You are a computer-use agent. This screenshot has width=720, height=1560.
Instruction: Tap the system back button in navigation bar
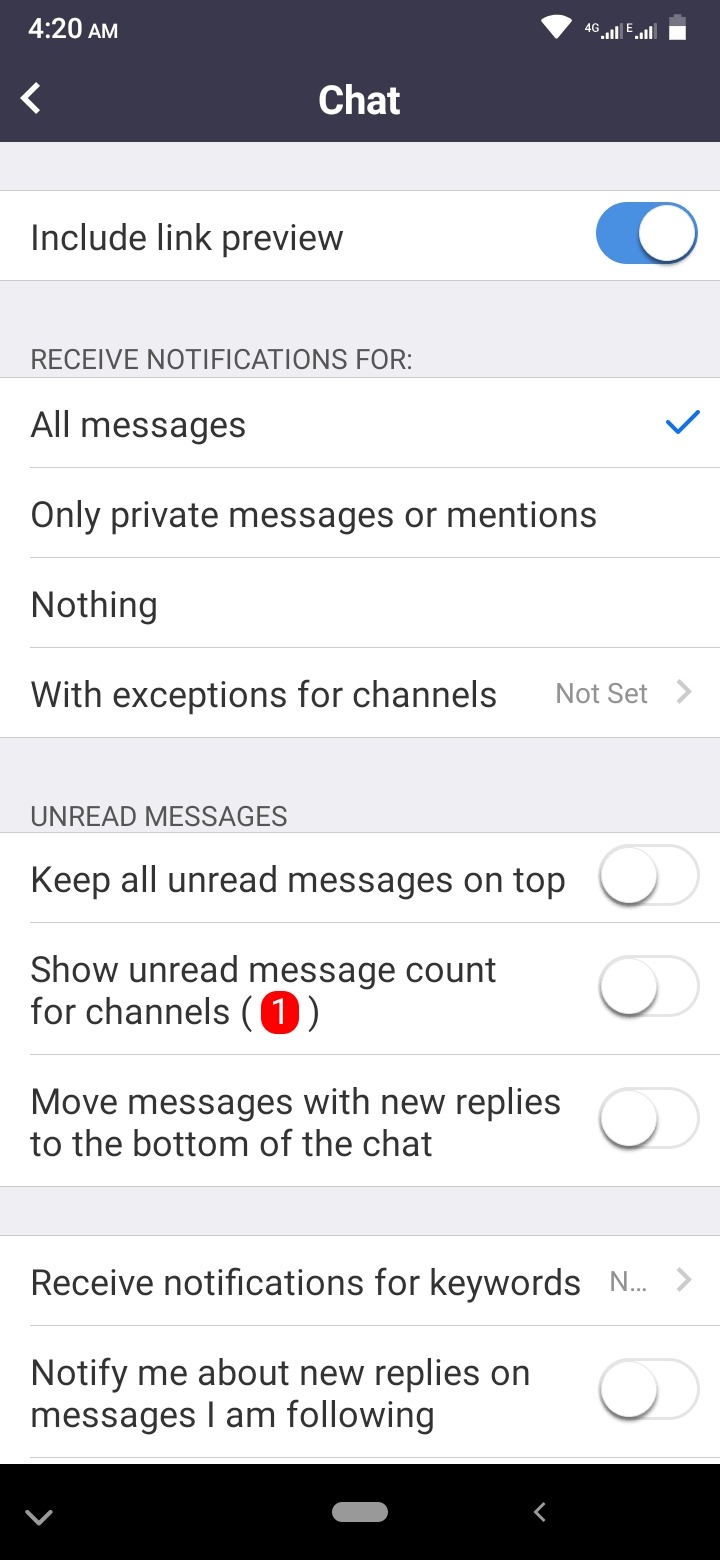click(x=539, y=1512)
